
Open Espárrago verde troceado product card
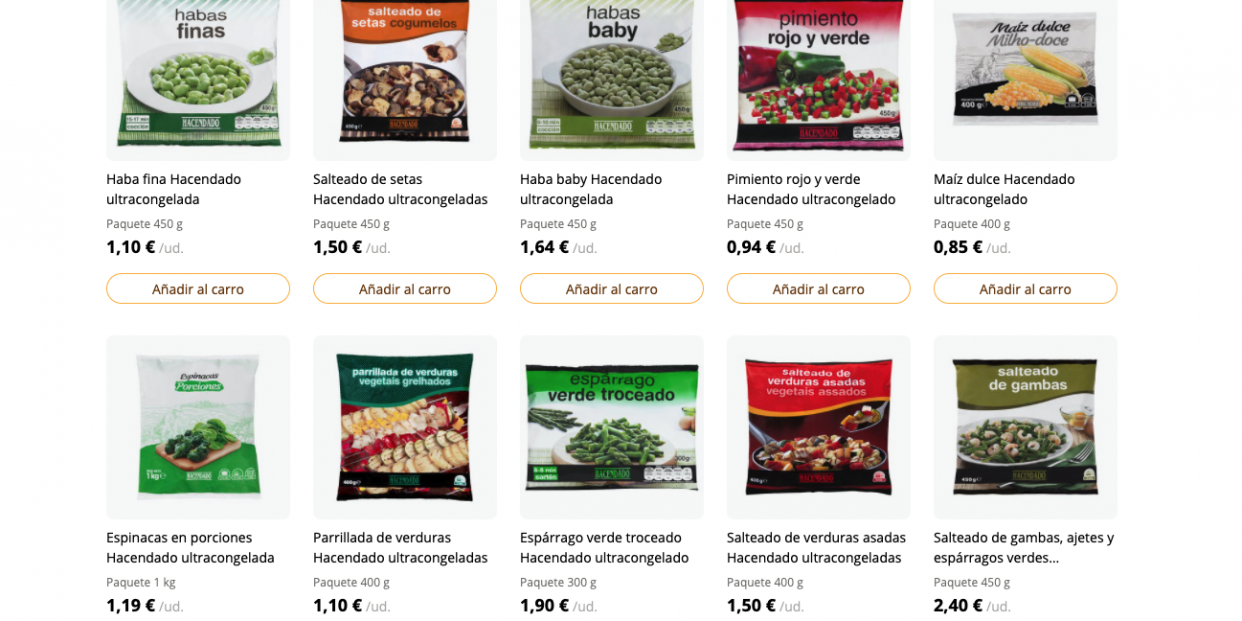pos(612,427)
